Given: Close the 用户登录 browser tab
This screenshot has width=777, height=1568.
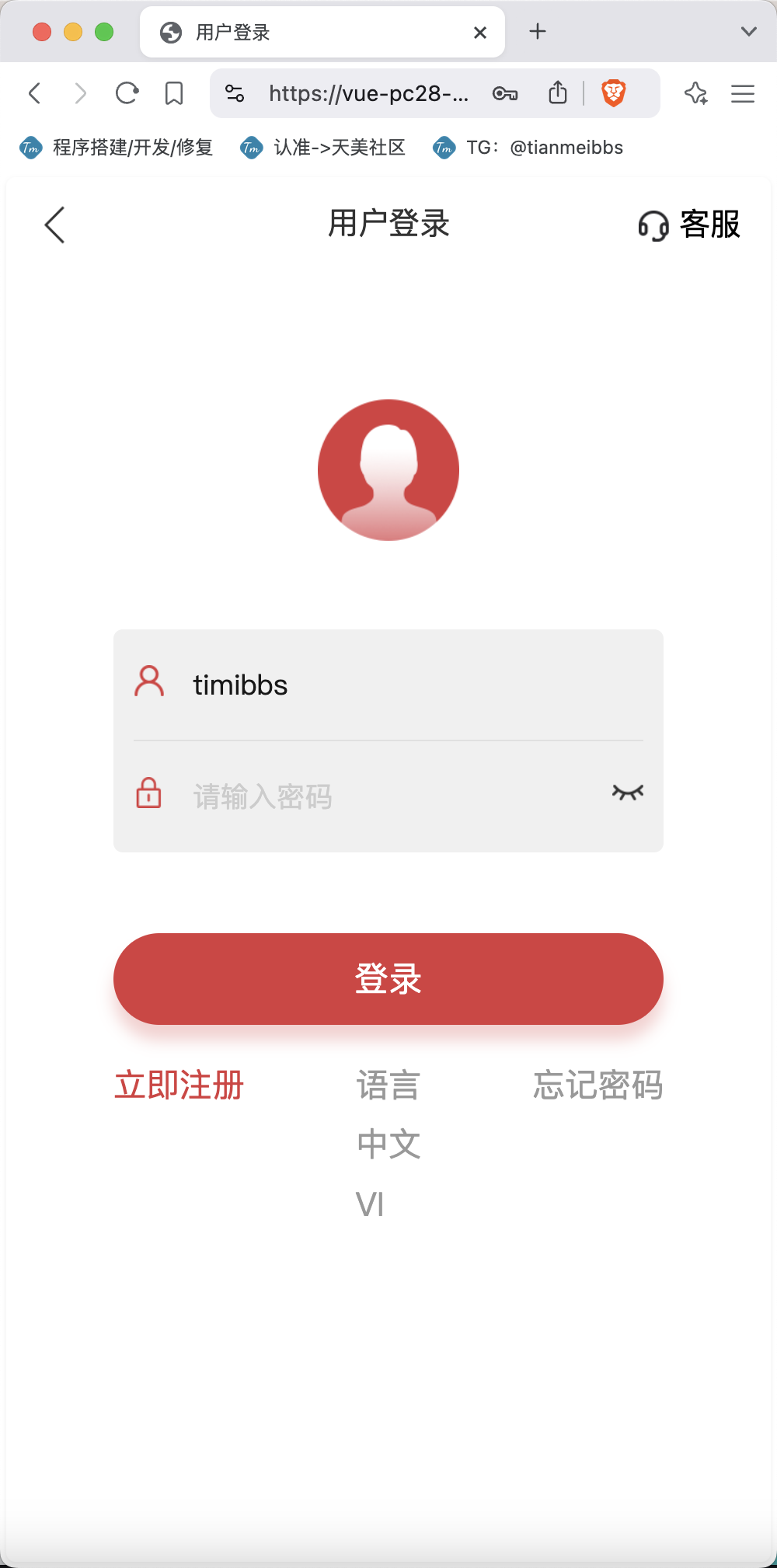Looking at the screenshot, I should point(480,33).
